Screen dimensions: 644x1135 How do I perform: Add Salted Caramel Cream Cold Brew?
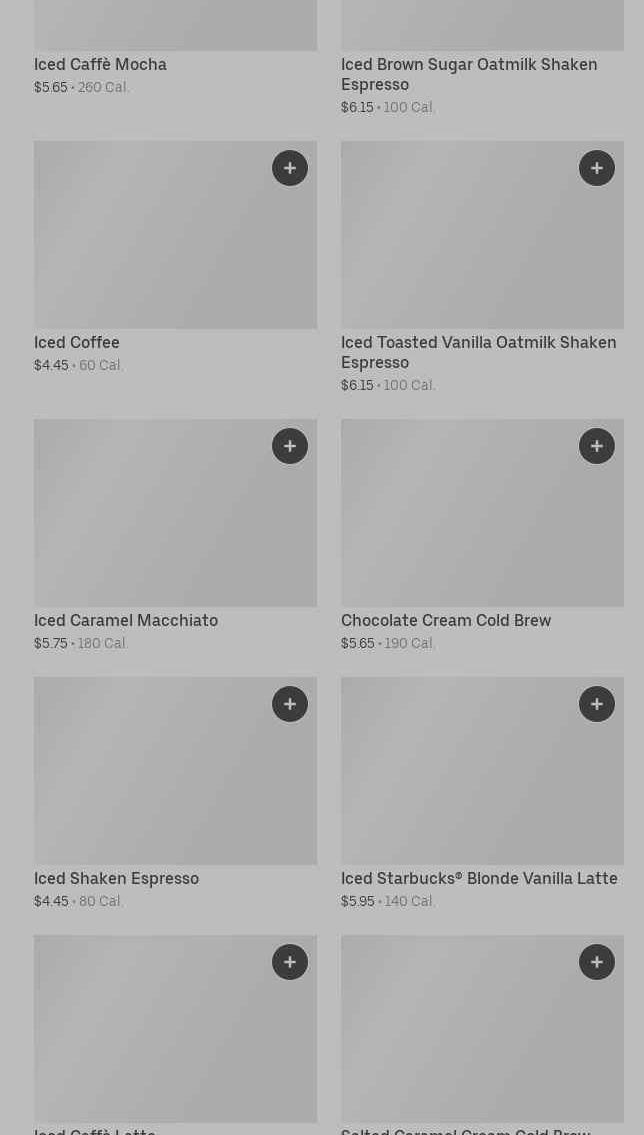(597, 962)
